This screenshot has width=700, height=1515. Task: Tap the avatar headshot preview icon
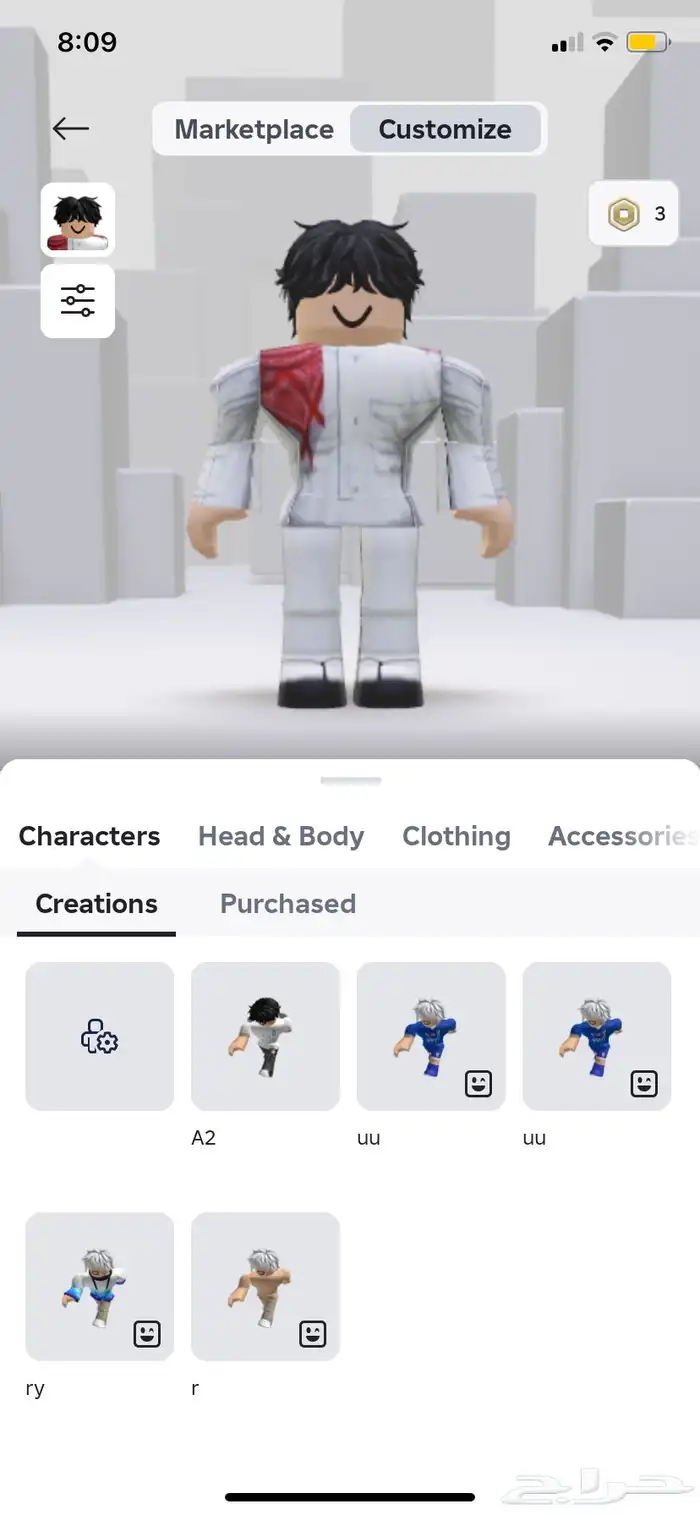78,220
